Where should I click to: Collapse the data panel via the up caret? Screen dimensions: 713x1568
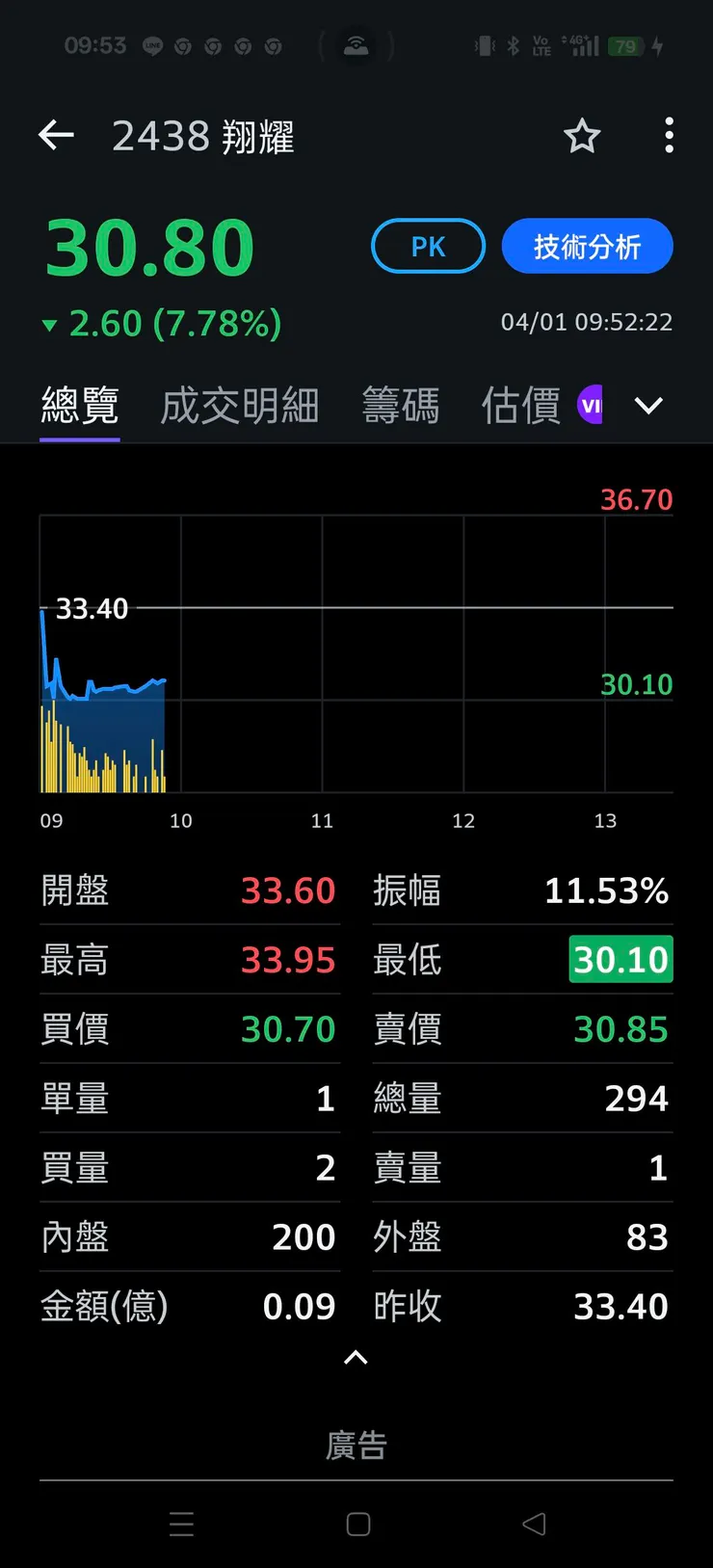pos(356,1358)
